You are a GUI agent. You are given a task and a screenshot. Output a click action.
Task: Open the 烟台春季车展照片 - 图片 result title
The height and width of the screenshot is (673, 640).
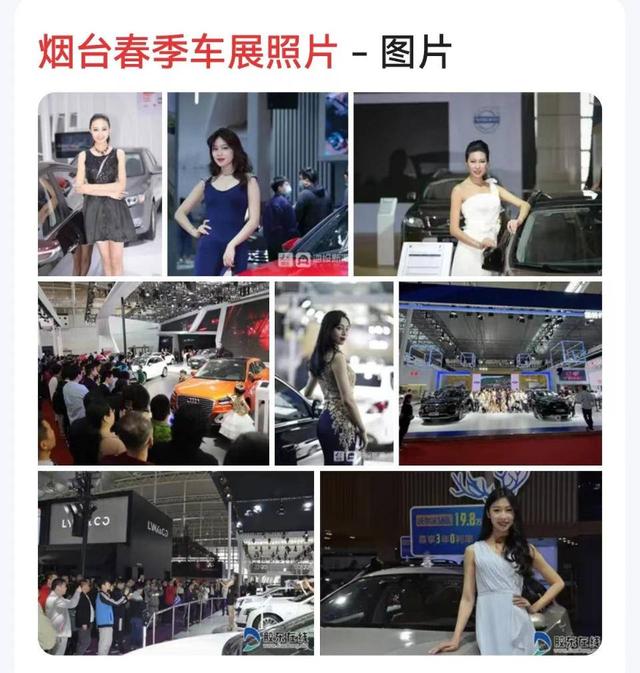[244, 51]
